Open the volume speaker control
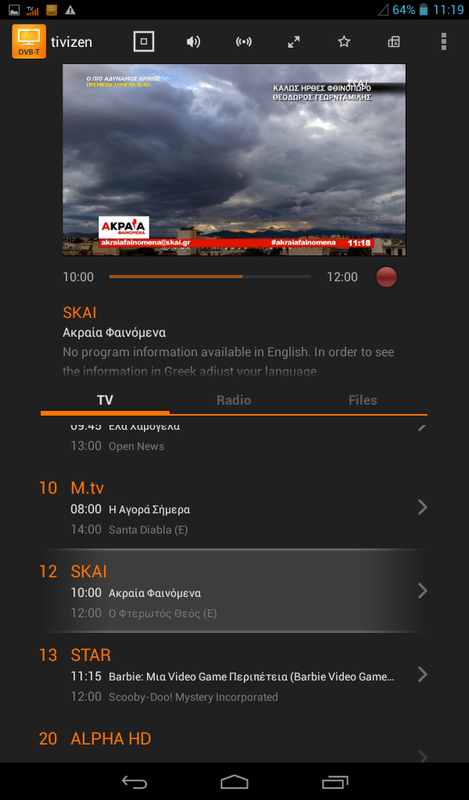Image resolution: width=469 pixels, height=800 pixels. (x=193, y=42)
